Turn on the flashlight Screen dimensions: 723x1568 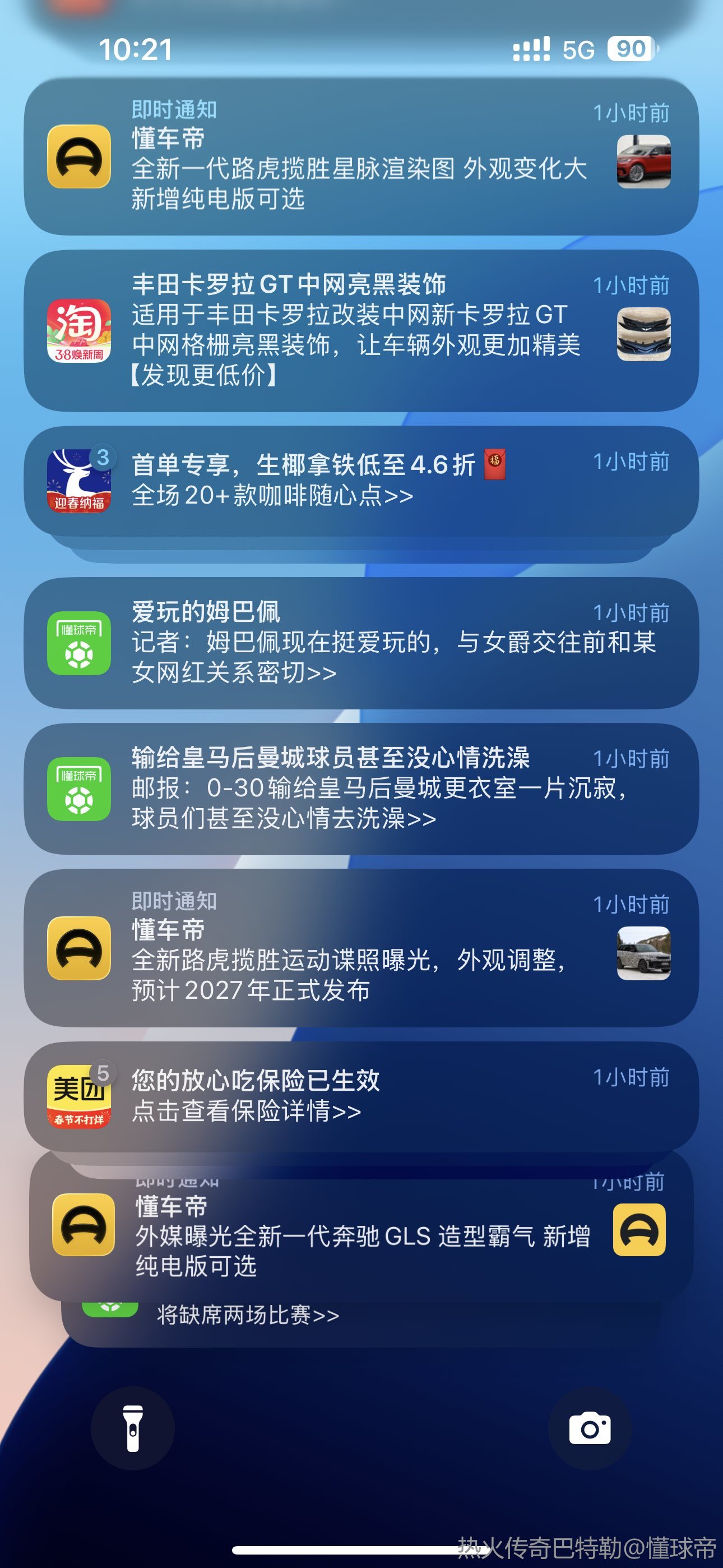pos(133,1428)
